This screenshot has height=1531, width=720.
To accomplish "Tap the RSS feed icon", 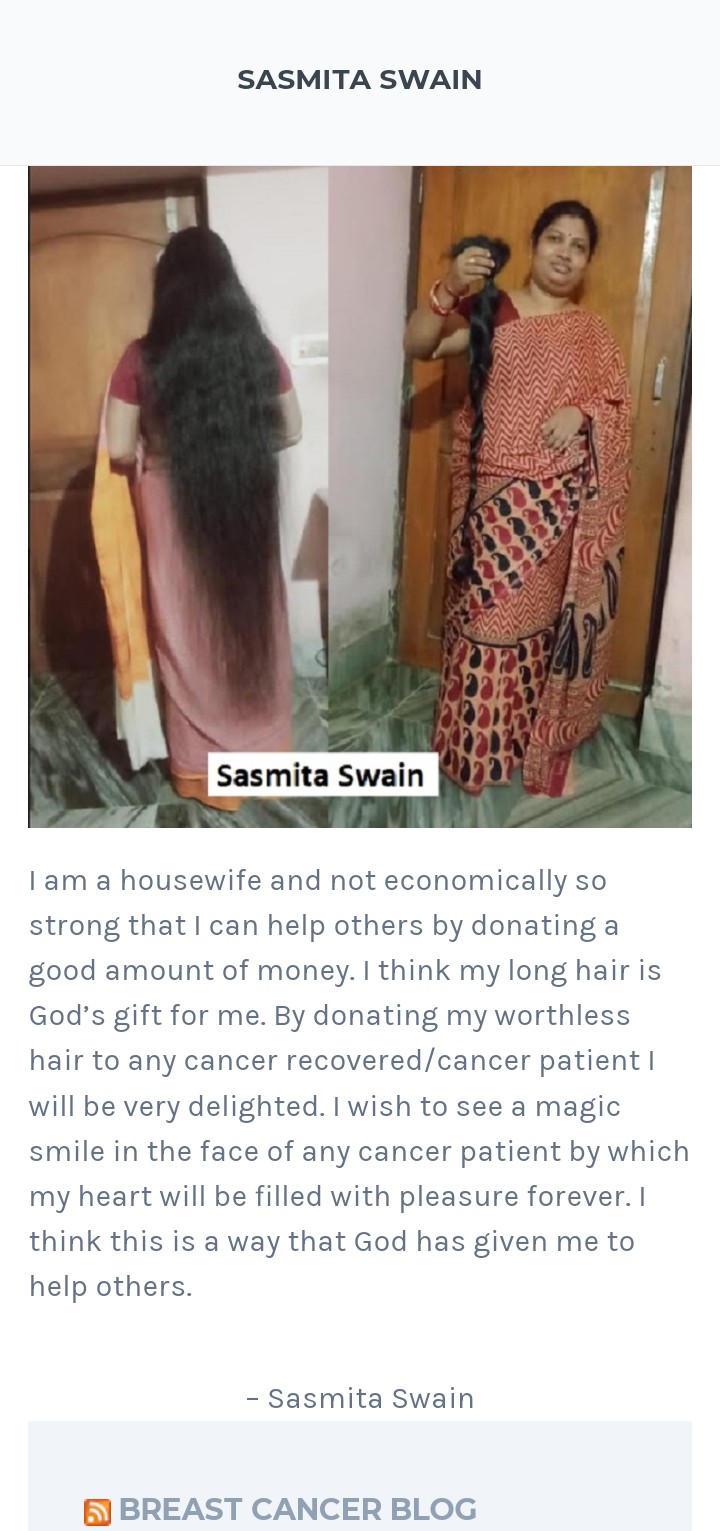I will pos(97,1512).
